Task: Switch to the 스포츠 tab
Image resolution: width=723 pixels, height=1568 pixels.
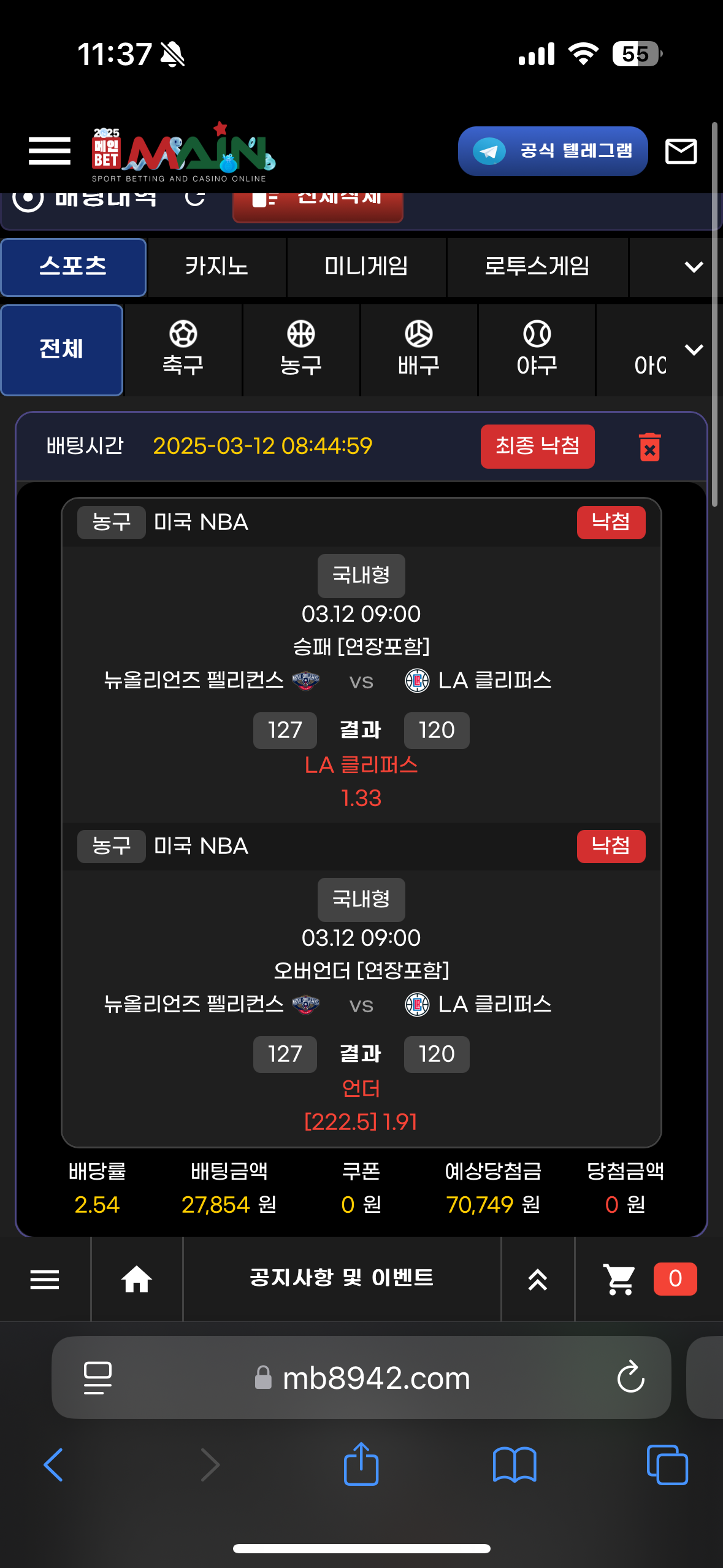Action: pos(73,267)
